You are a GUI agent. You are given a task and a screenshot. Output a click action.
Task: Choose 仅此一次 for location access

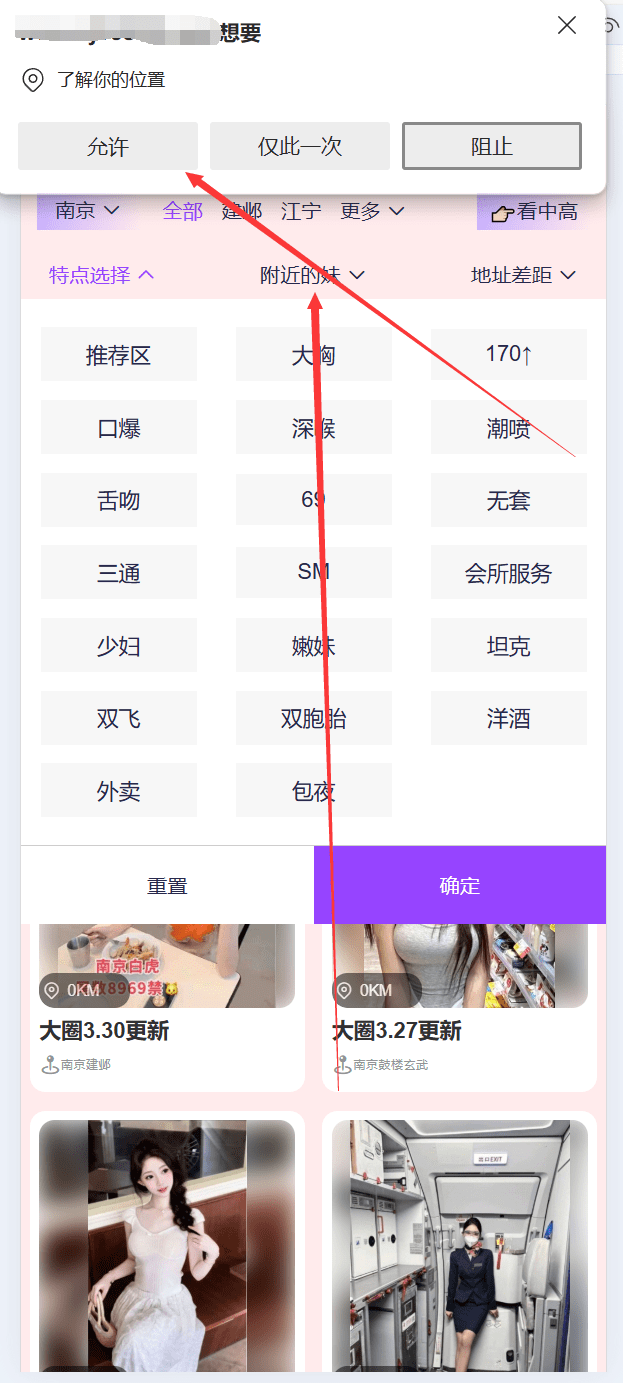[x=300, y=146]
